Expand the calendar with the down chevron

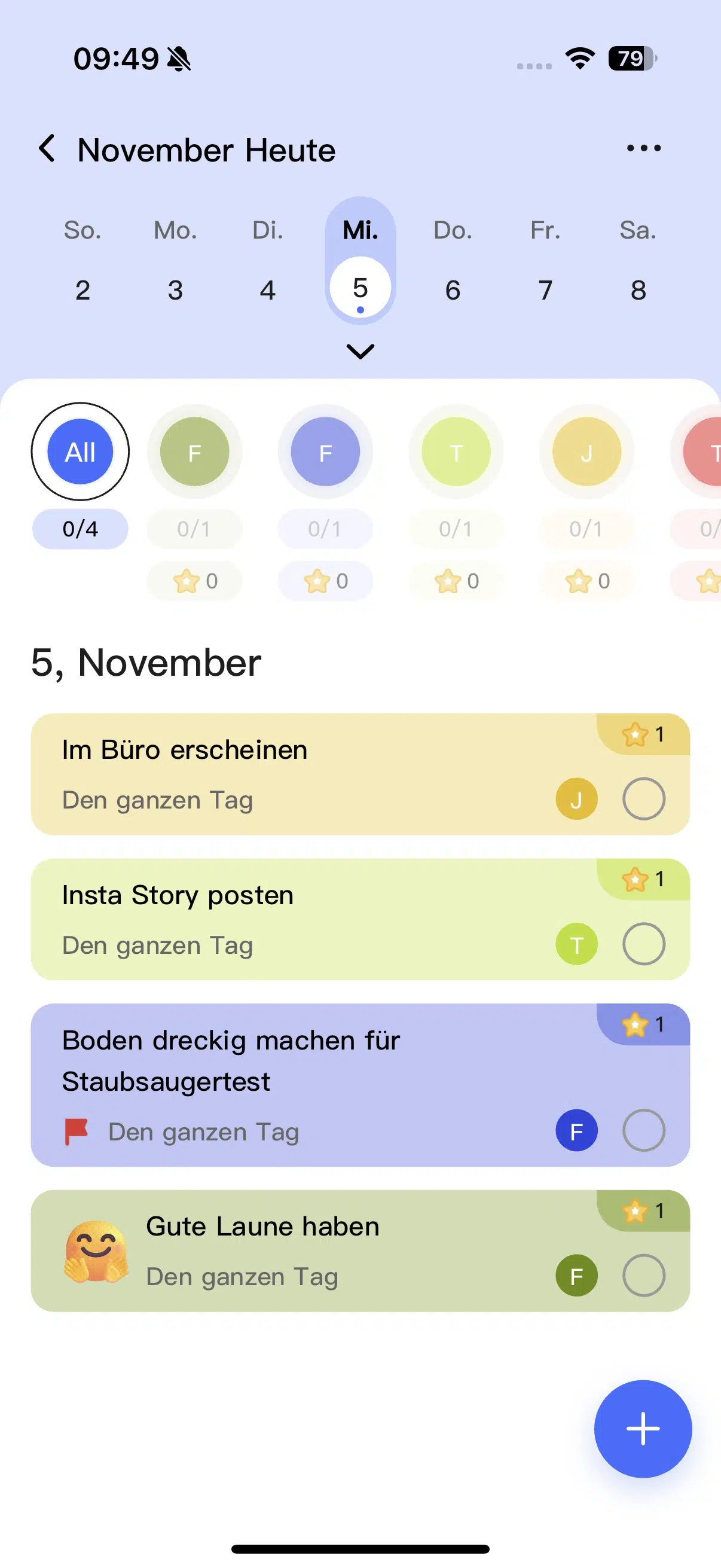(x=360, y=351)
